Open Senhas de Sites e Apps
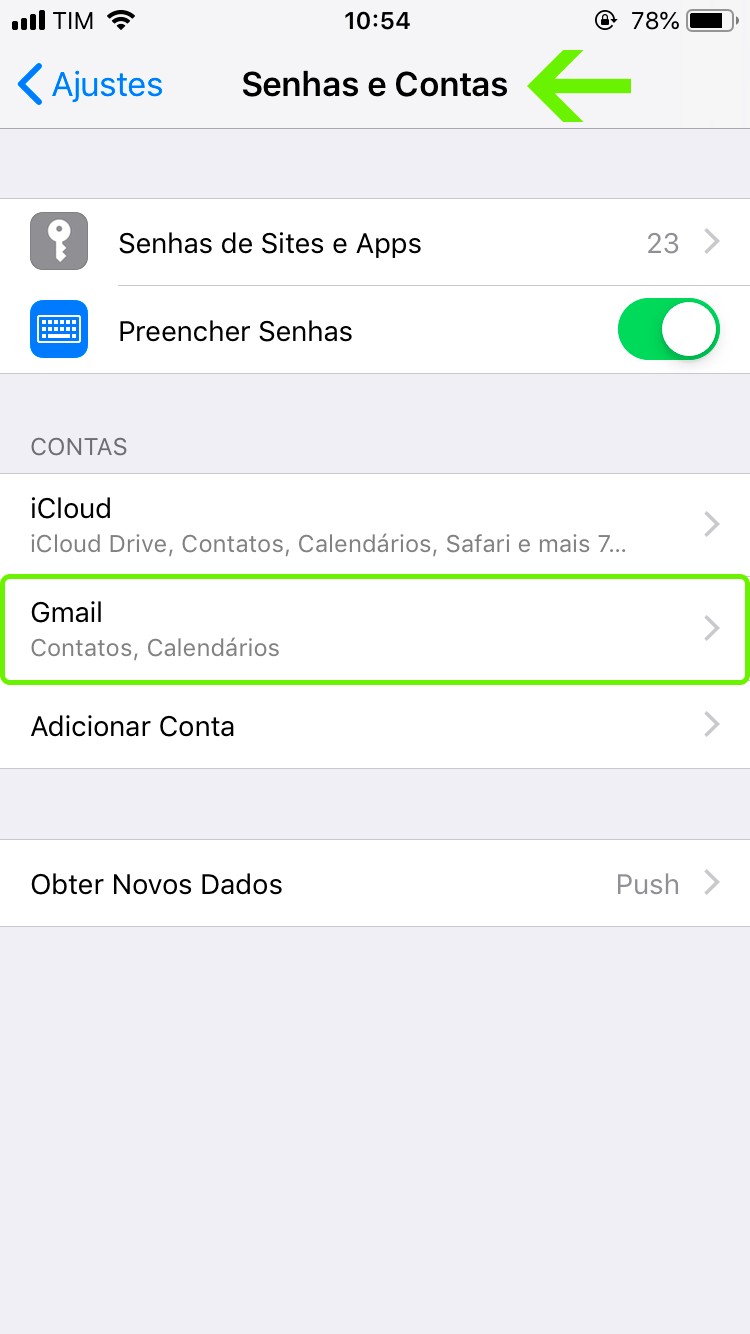This screenshot has width=750, height=1334. tap(375, 243)
